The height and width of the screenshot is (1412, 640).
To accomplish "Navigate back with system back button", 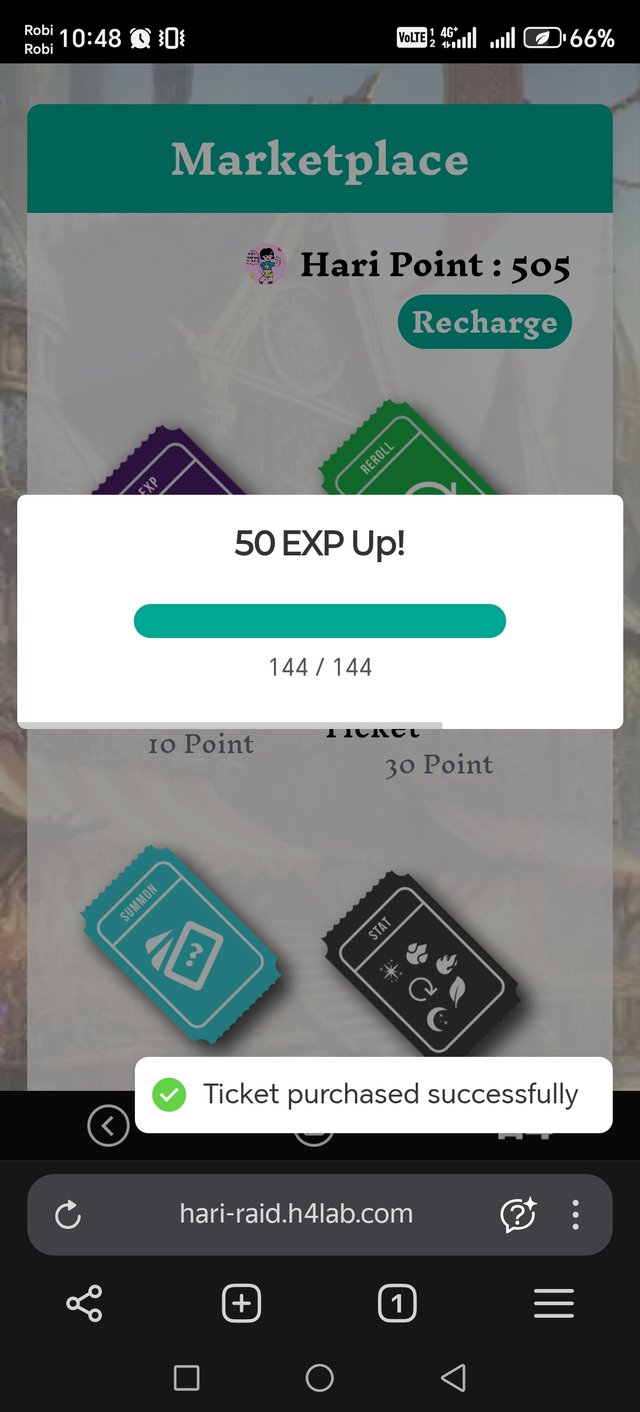I will point(454,1378).
